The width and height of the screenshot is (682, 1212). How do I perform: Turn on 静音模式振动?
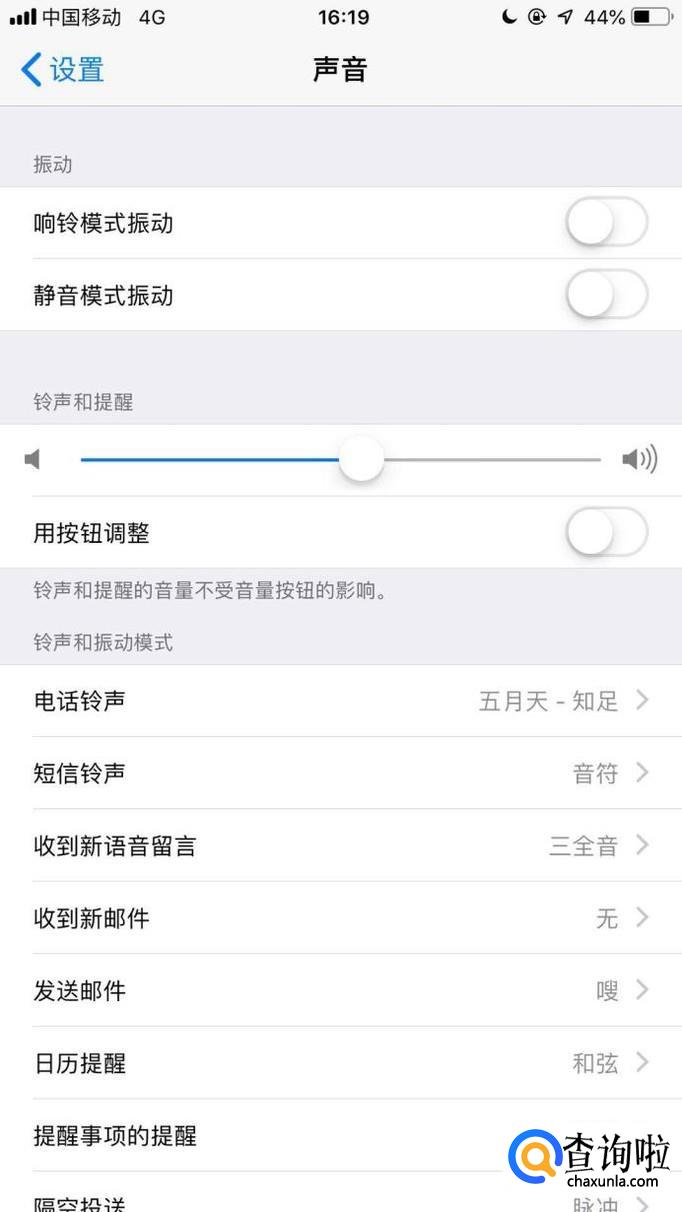[606, 295]
